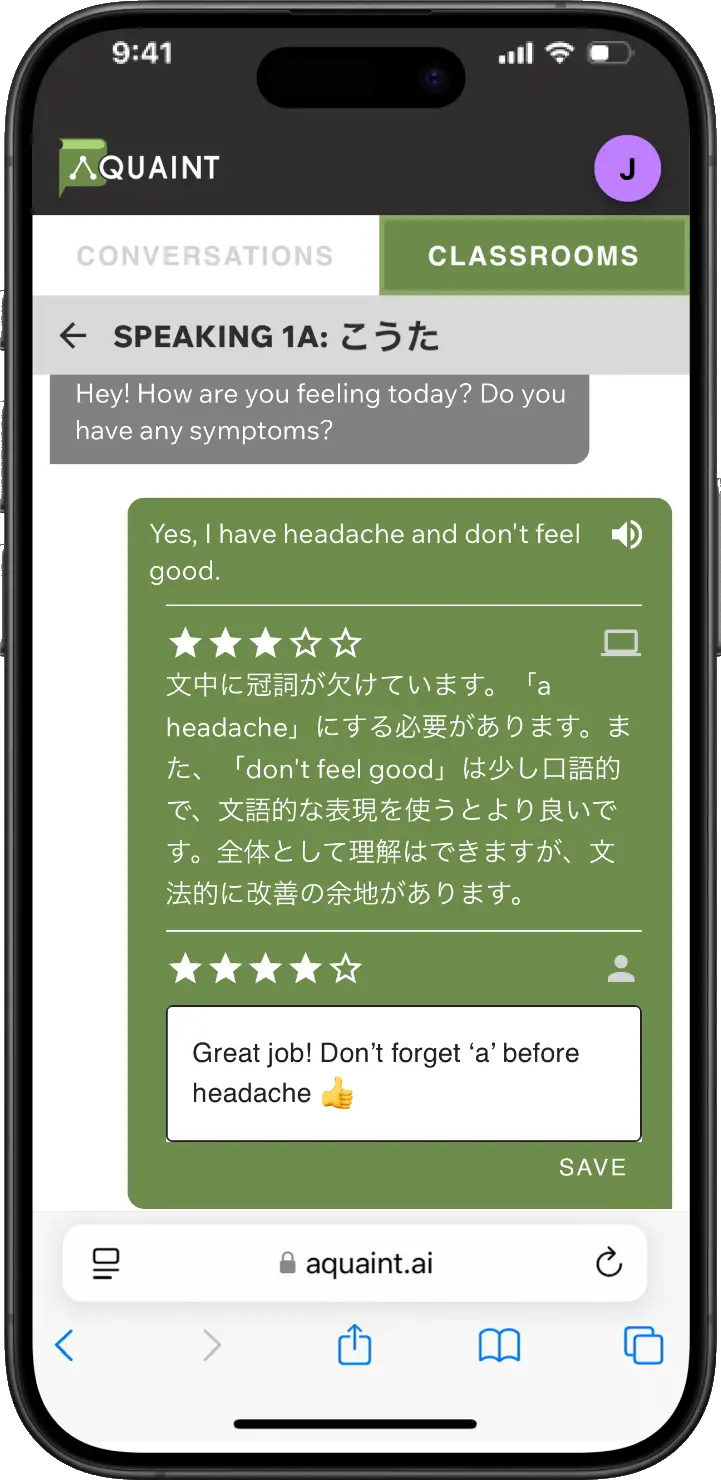Set the teacher rating to five stars
This screenshot has width=721, height=1480.
(345, 969)
